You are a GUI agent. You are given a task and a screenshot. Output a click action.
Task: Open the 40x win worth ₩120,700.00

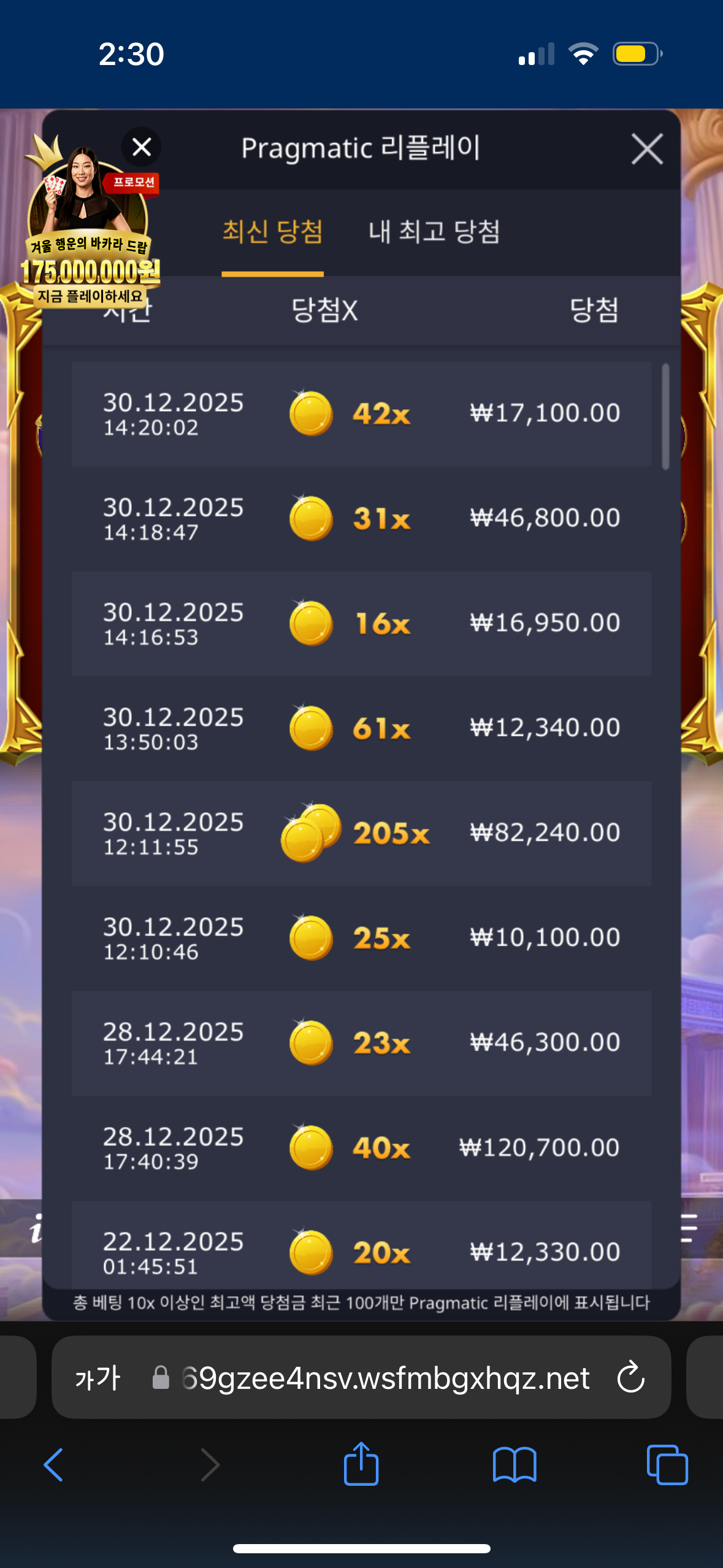click(361, 1148)
